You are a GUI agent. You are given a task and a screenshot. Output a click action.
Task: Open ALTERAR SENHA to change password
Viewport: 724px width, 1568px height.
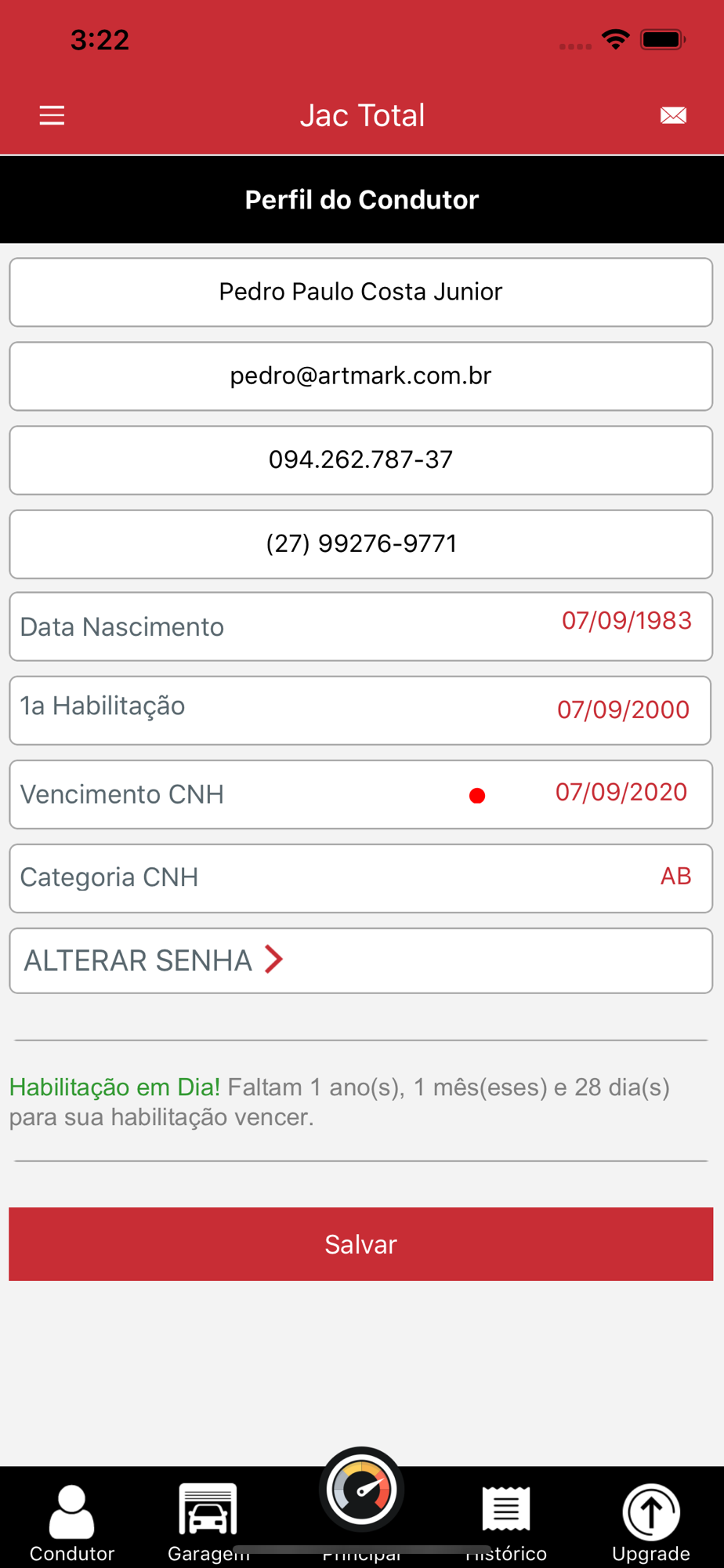pos(361,960)
